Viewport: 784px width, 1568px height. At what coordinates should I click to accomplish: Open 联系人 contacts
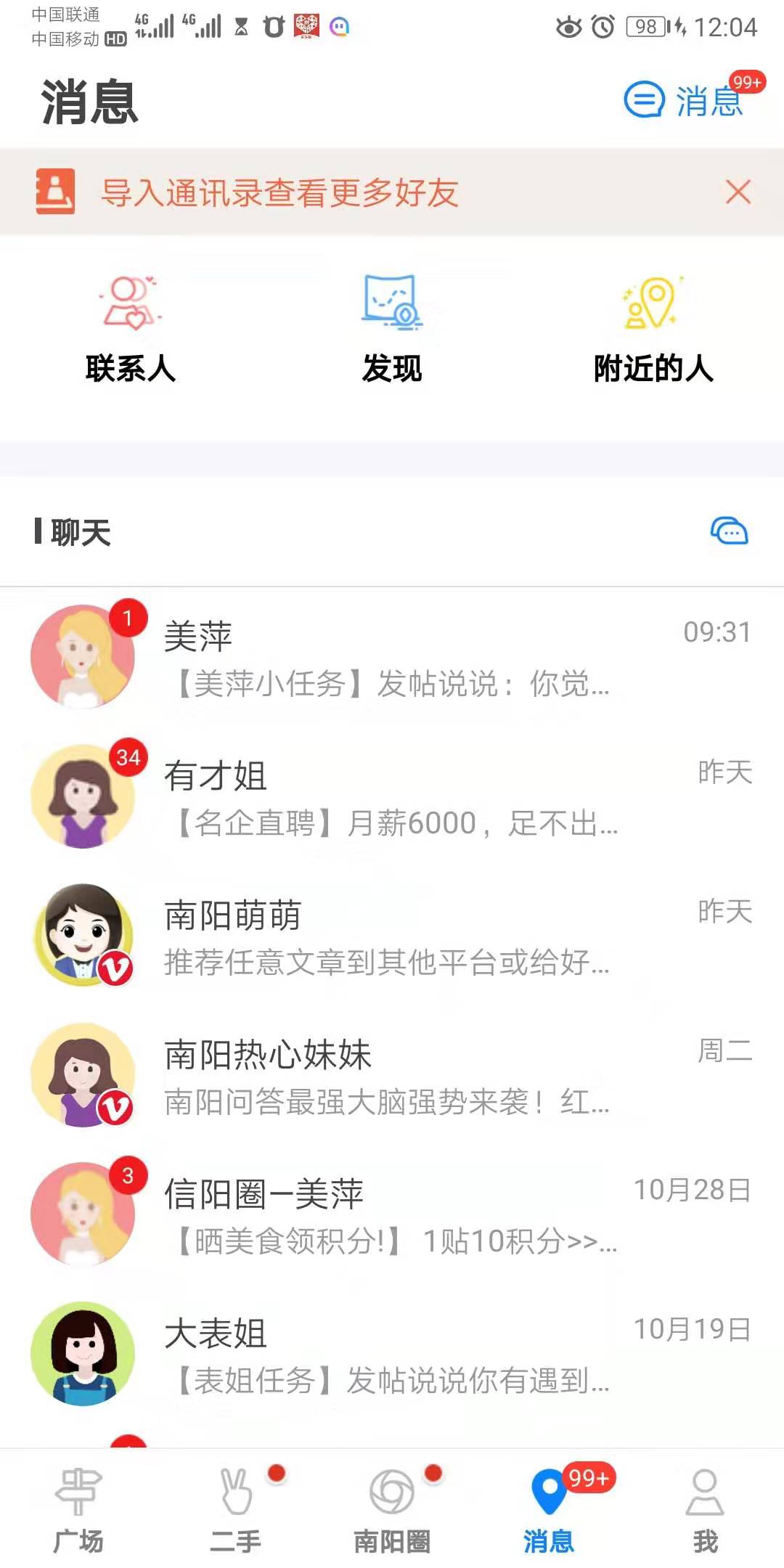point(131,330)
